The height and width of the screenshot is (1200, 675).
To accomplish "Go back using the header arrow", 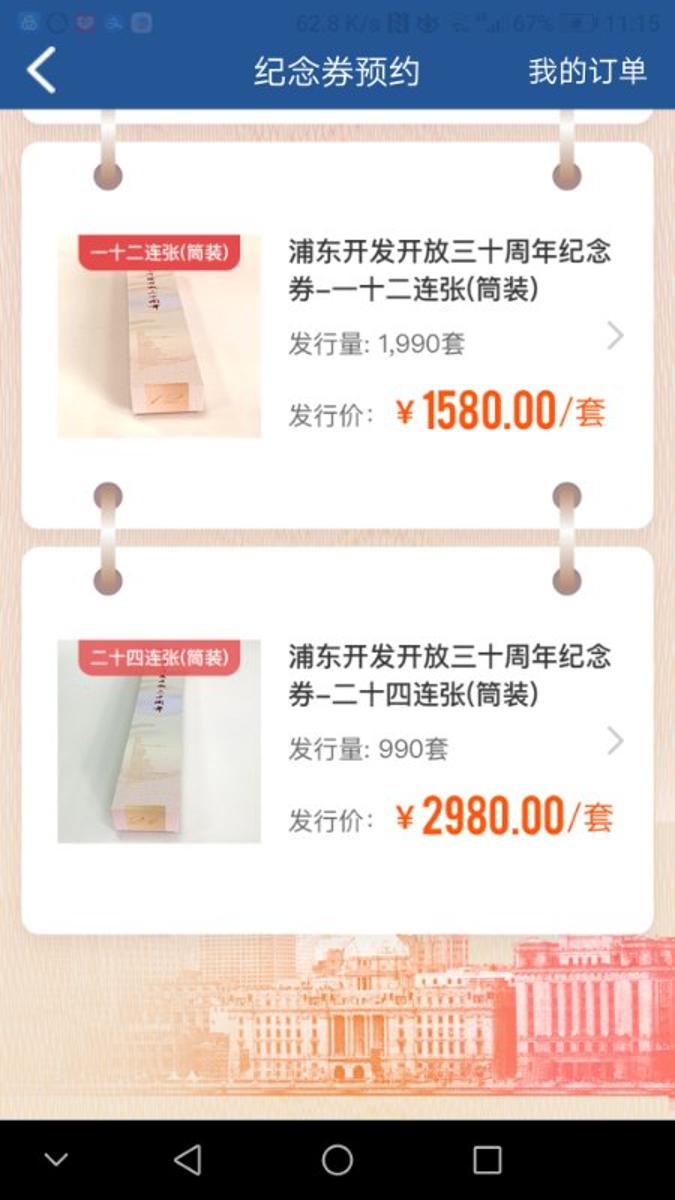I will pyautogui.click(x=42, y=71).
